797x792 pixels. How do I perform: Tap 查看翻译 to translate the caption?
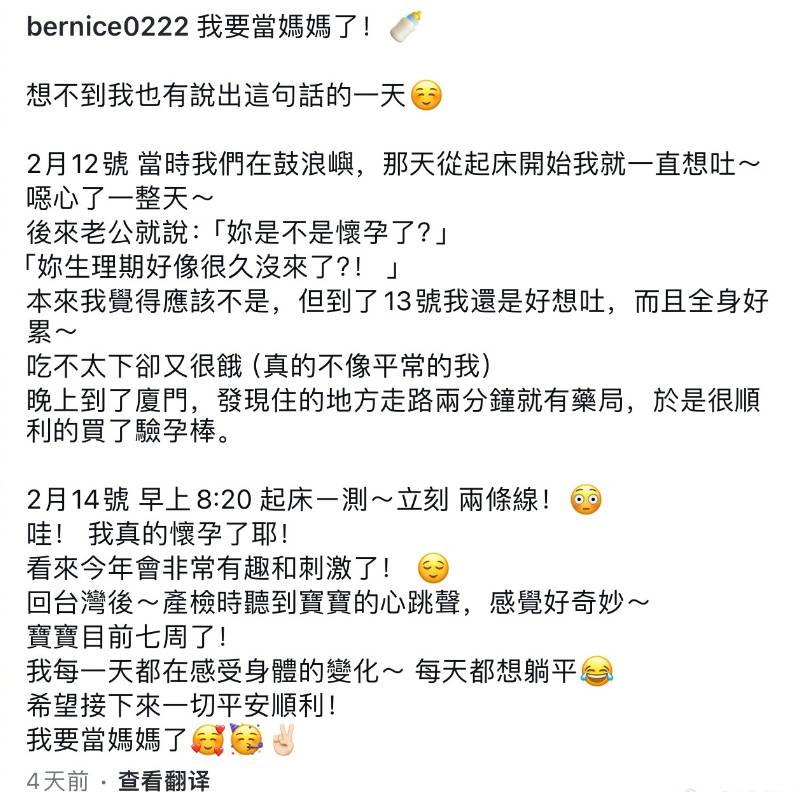164,780
